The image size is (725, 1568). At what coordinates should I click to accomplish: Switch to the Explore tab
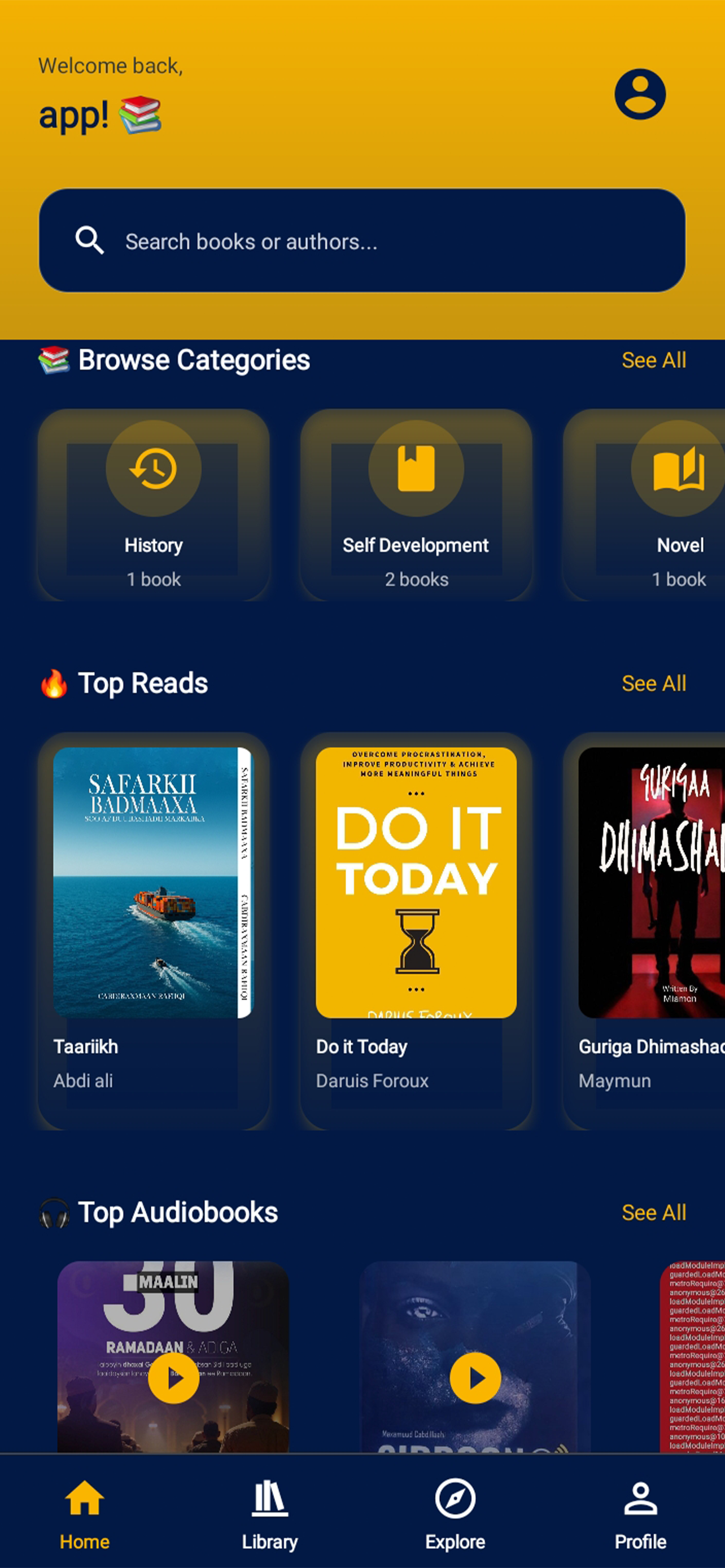455,1514
